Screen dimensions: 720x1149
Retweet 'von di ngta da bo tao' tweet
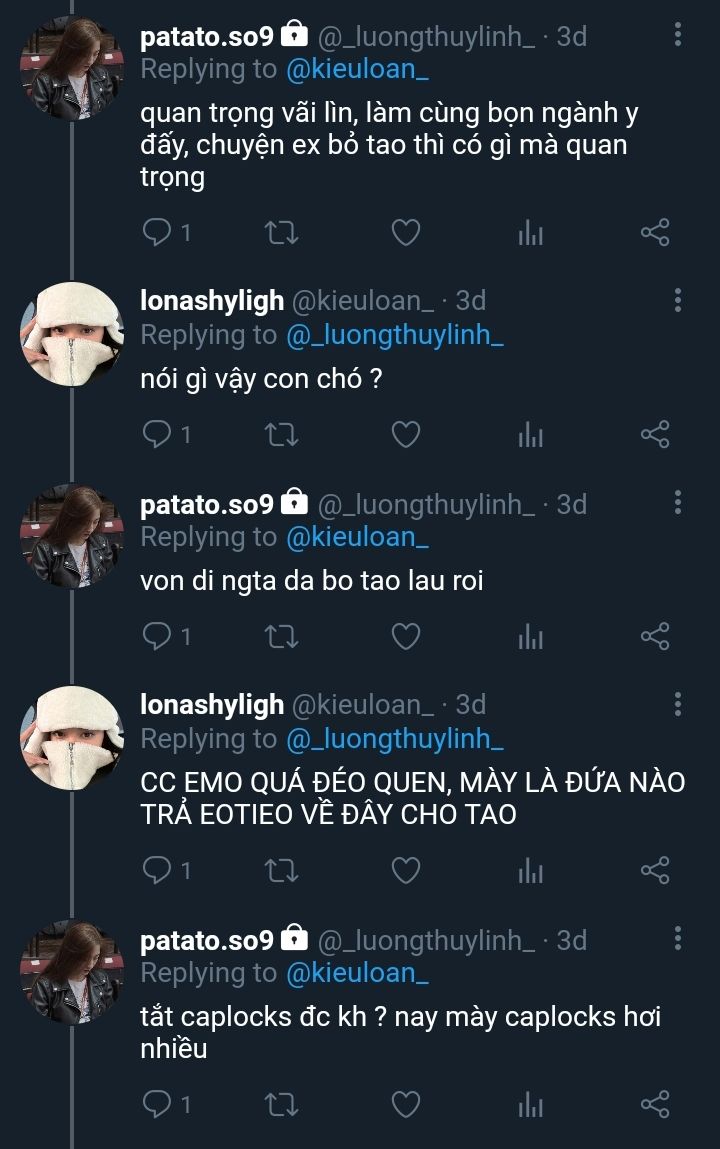click(281, 636)
